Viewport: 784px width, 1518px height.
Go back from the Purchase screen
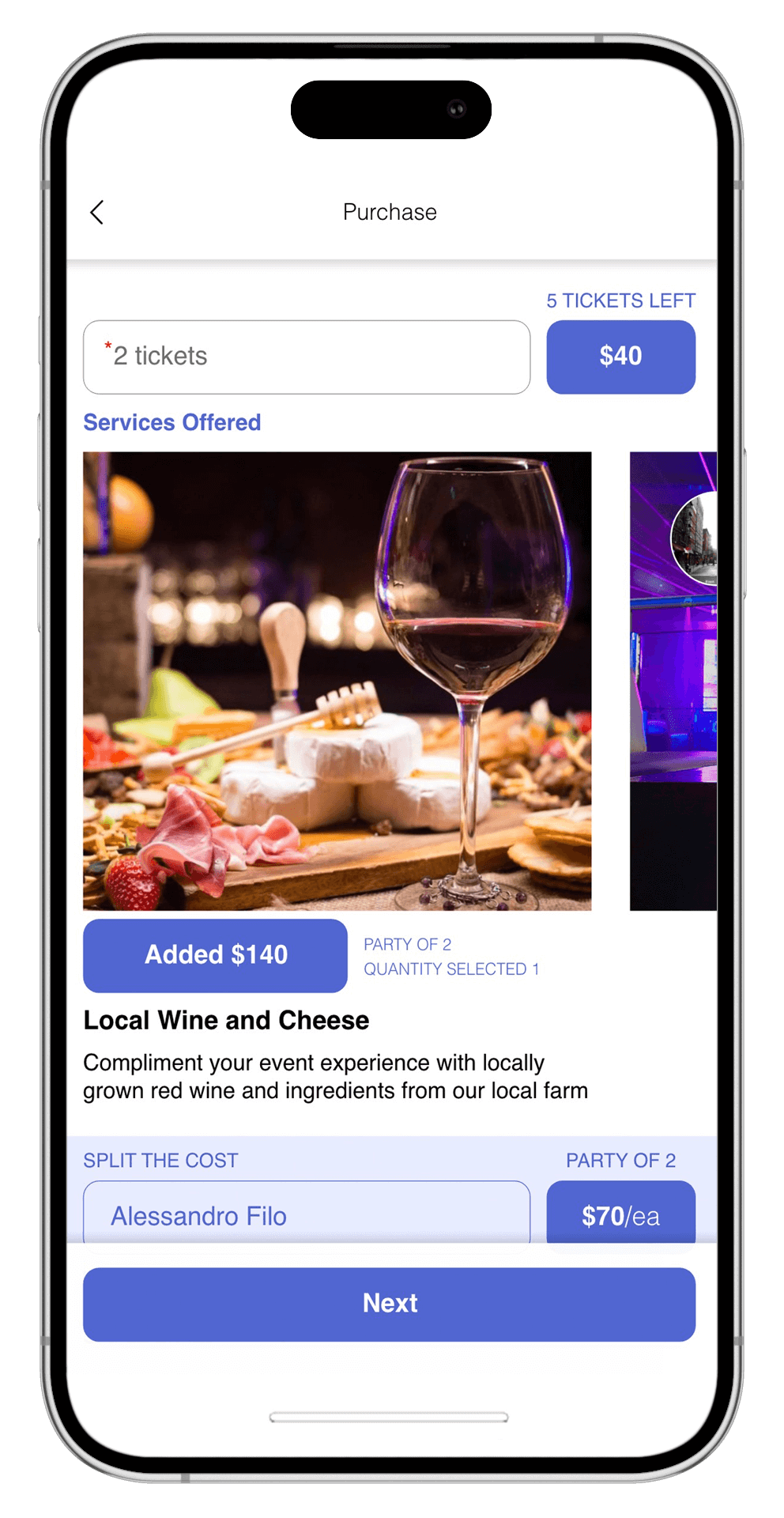click(x=97, y=212)
